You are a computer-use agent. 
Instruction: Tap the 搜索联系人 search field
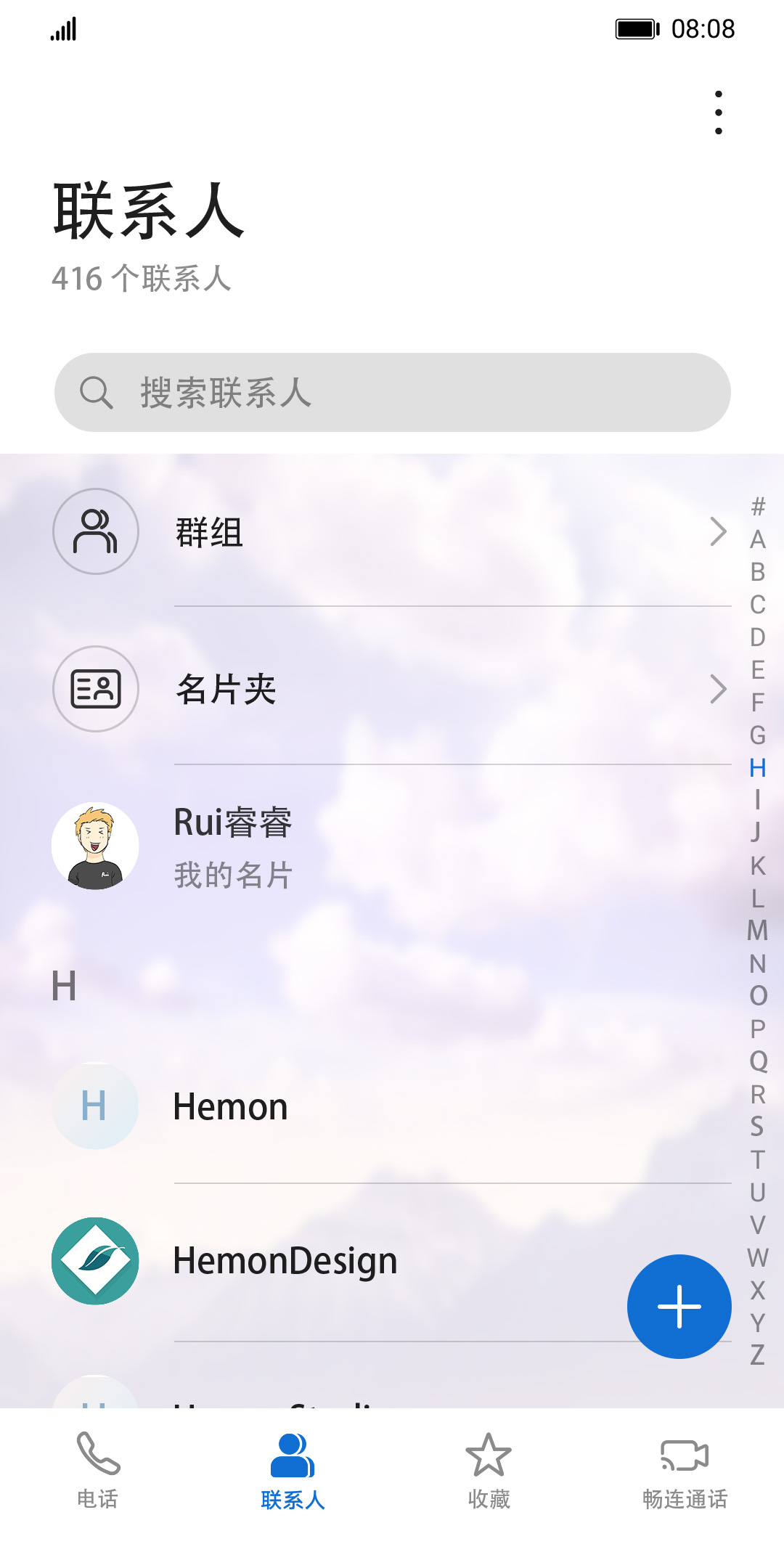point(392,392)
